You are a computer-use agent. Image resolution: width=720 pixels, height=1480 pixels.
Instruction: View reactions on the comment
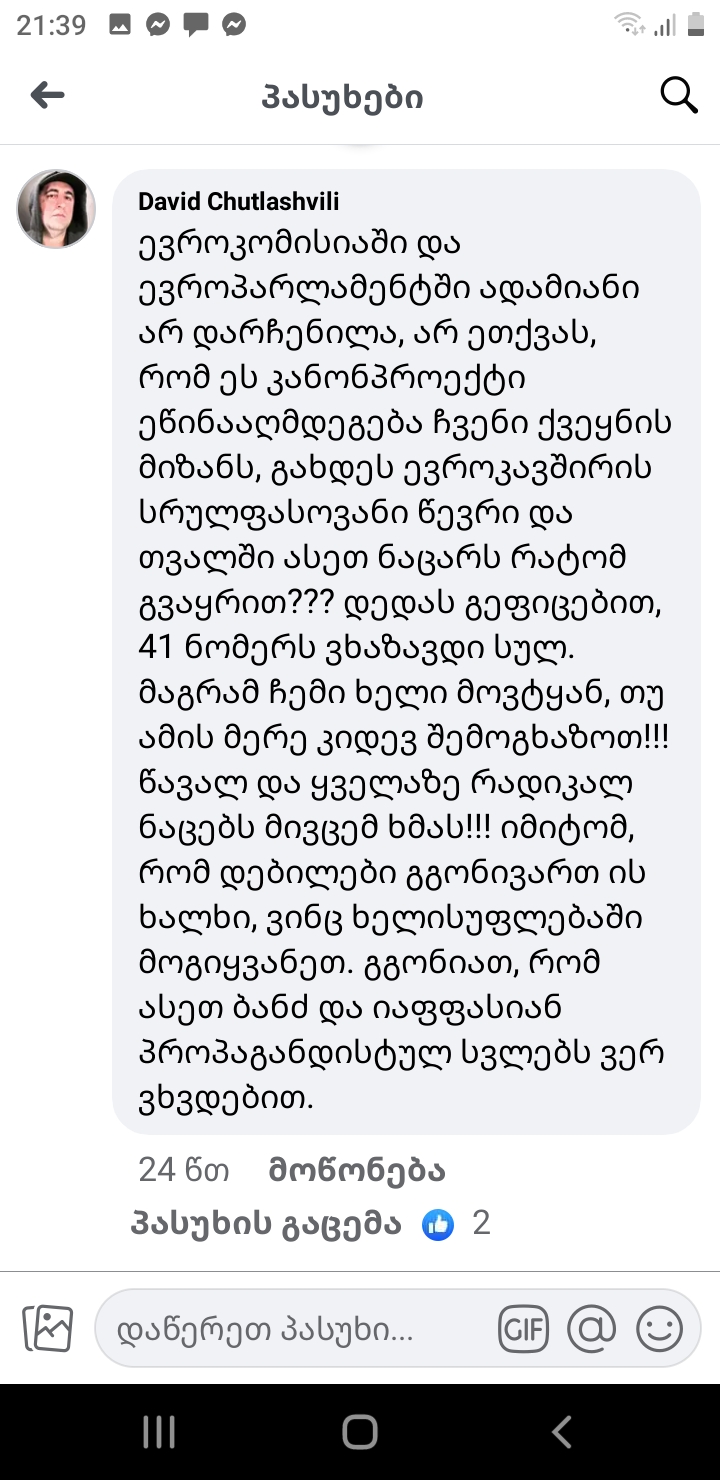coord(455,1224)
